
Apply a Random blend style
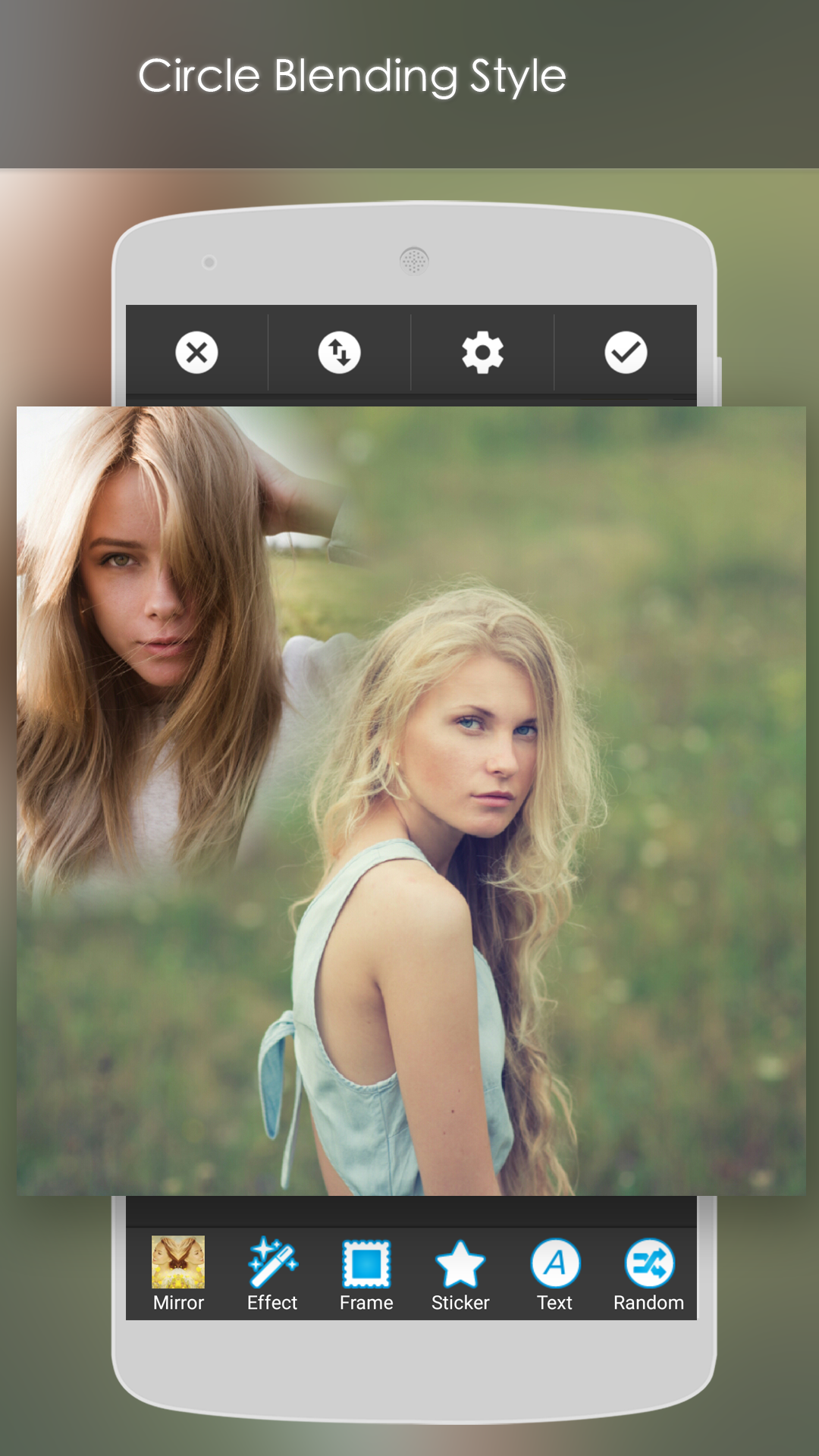pyautogui.click(x=648, y=1259)
